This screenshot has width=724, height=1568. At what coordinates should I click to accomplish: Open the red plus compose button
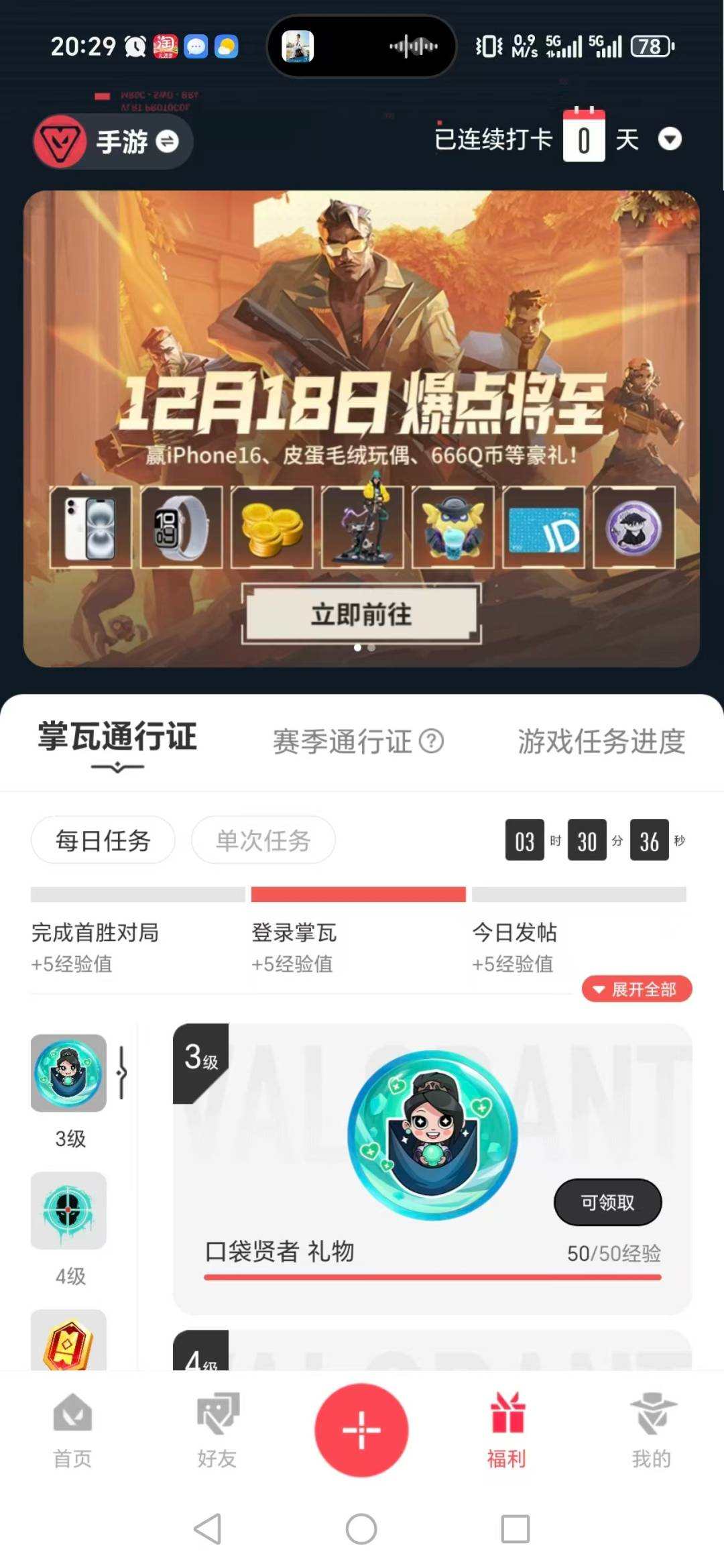click(361, 1430)
